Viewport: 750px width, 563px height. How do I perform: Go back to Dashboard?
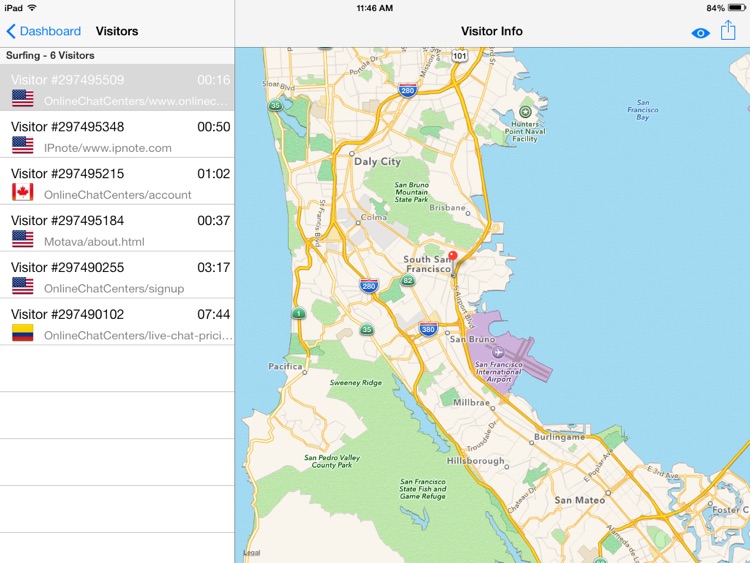[44, 31]
